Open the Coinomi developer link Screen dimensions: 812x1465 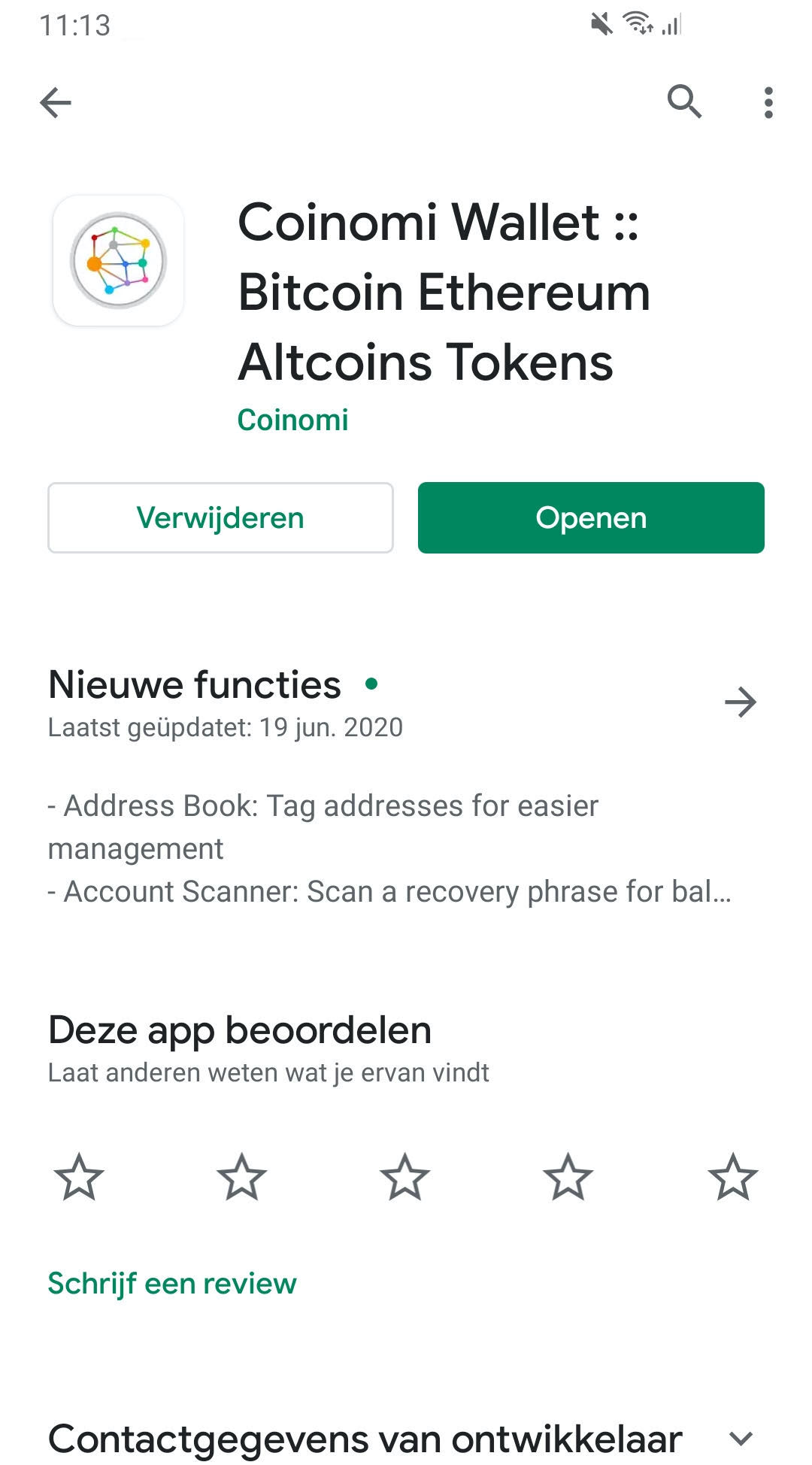pyautogui.click(x=292, y=420)
